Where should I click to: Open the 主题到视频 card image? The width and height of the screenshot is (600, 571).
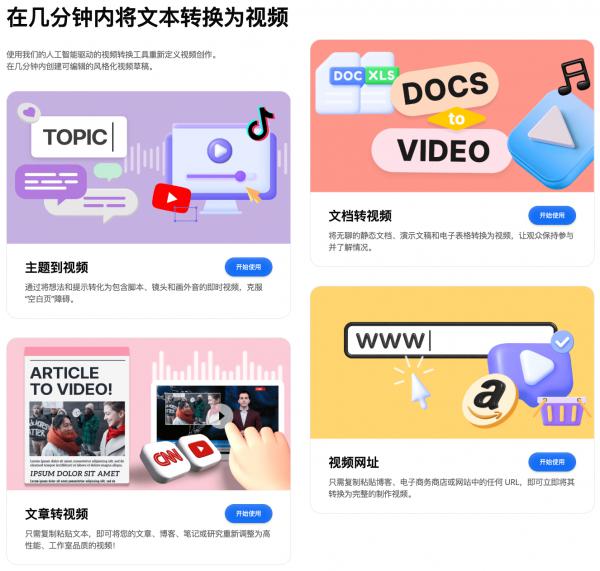coord(148,167)
